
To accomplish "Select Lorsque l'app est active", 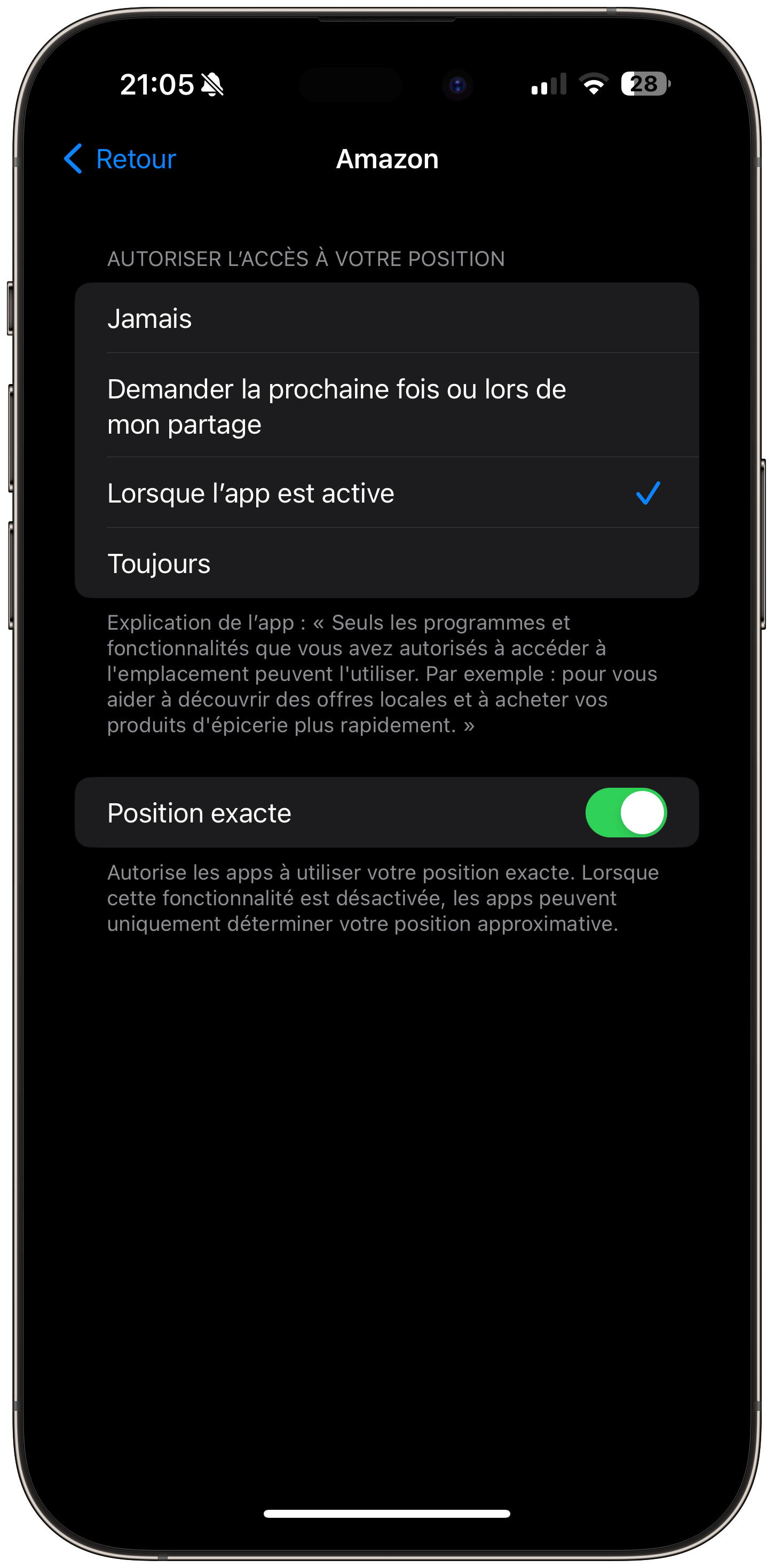I will [387, 492].
